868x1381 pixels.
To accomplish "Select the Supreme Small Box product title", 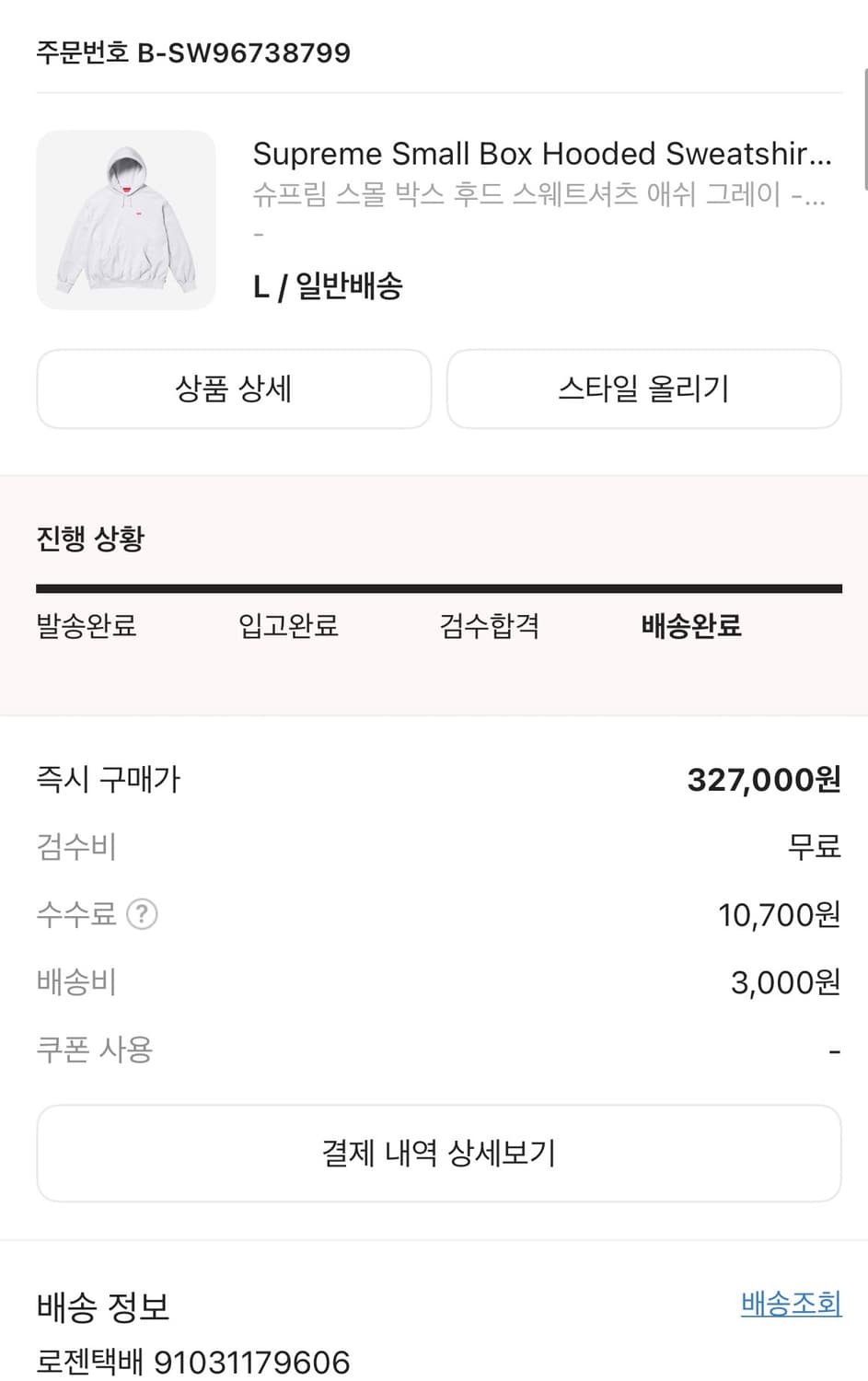I will [x=543, y=154].
